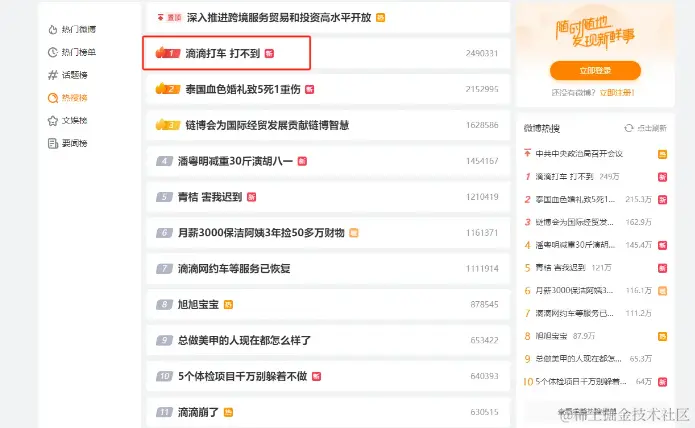Image resolution: width=695 pixels, height=428 pixels.
Task: Open hot search 旭旭宝宝 in main list
Action: (x=198, y=304)
